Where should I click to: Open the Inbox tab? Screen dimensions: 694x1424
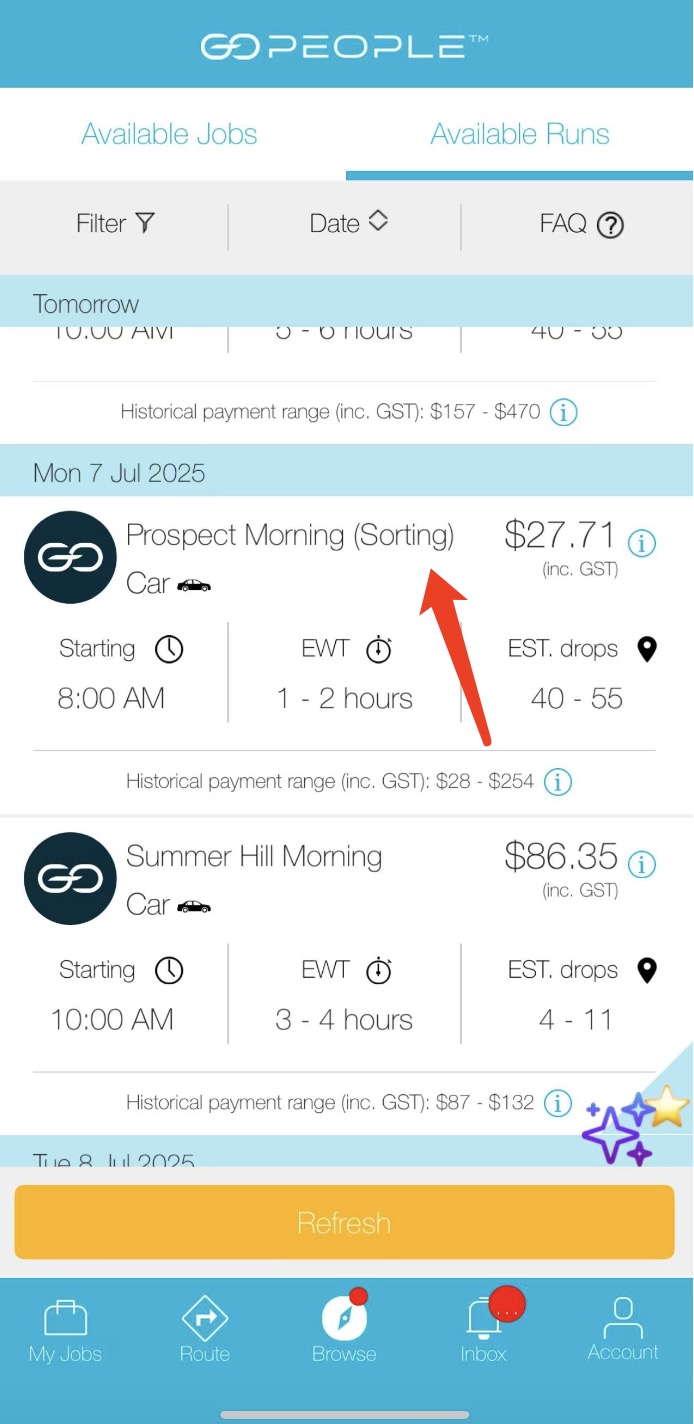[484, 1331]
